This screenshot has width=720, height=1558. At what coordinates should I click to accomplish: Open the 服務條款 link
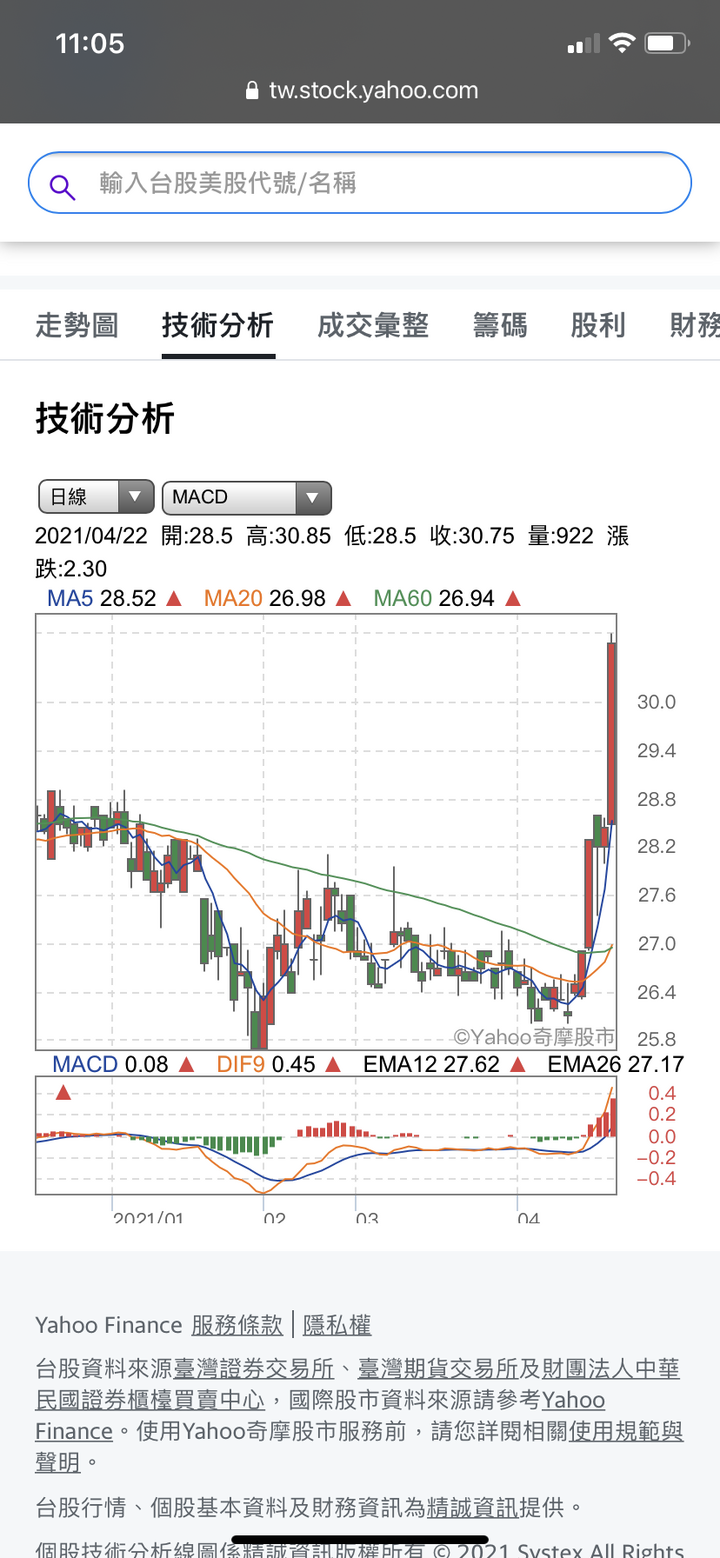(x=237, y=1326)
